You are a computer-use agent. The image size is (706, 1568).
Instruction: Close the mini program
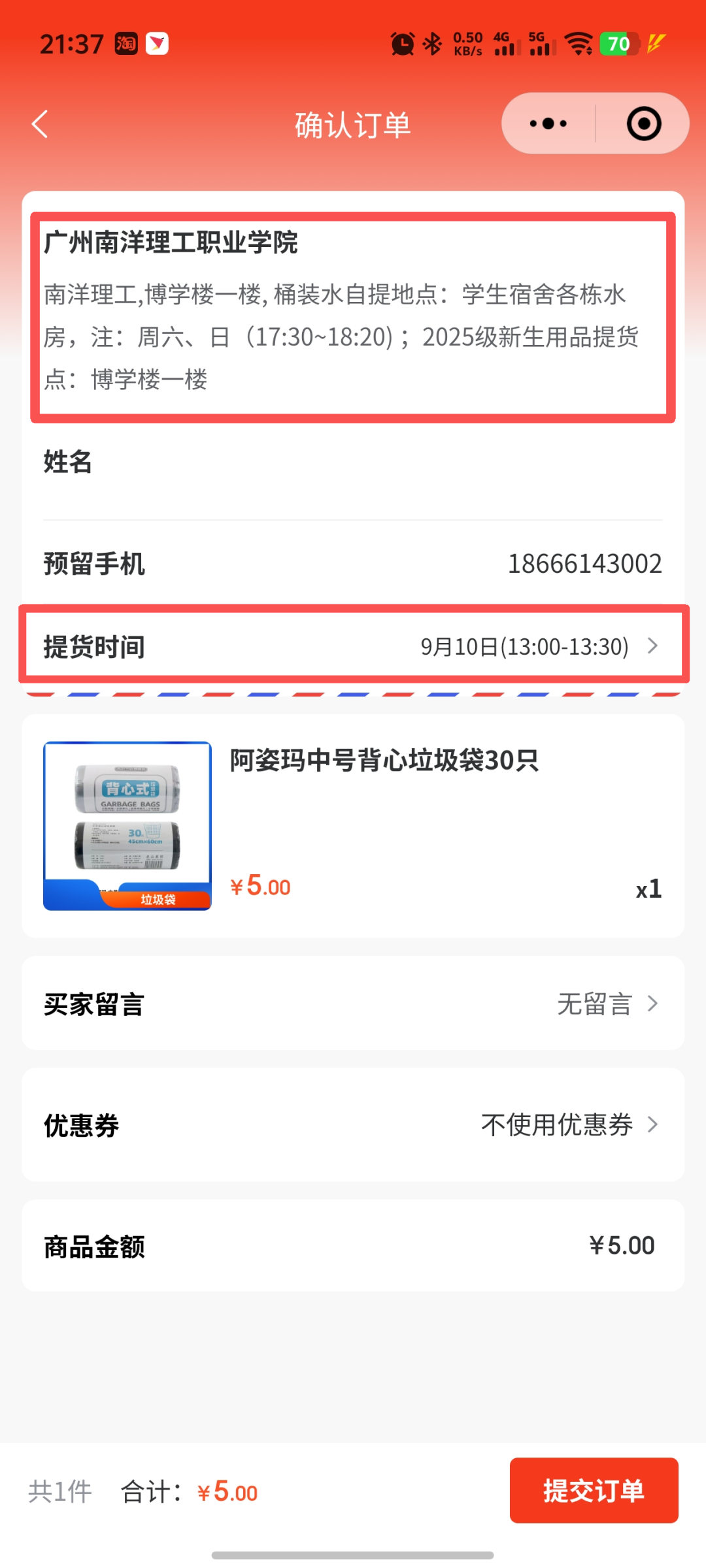click(x=643, y=123)
